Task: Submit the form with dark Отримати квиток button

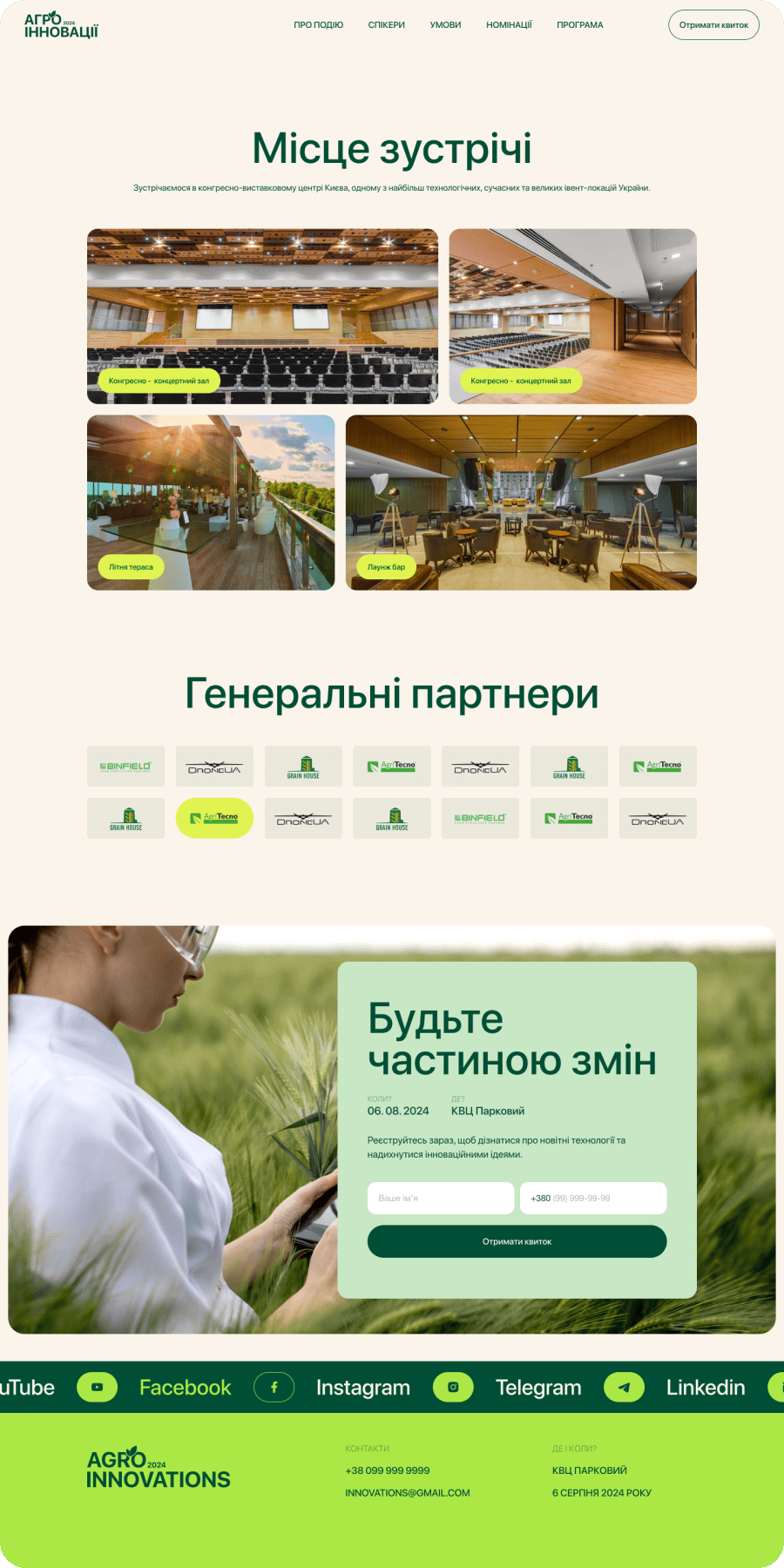Action: [517, 1241]
